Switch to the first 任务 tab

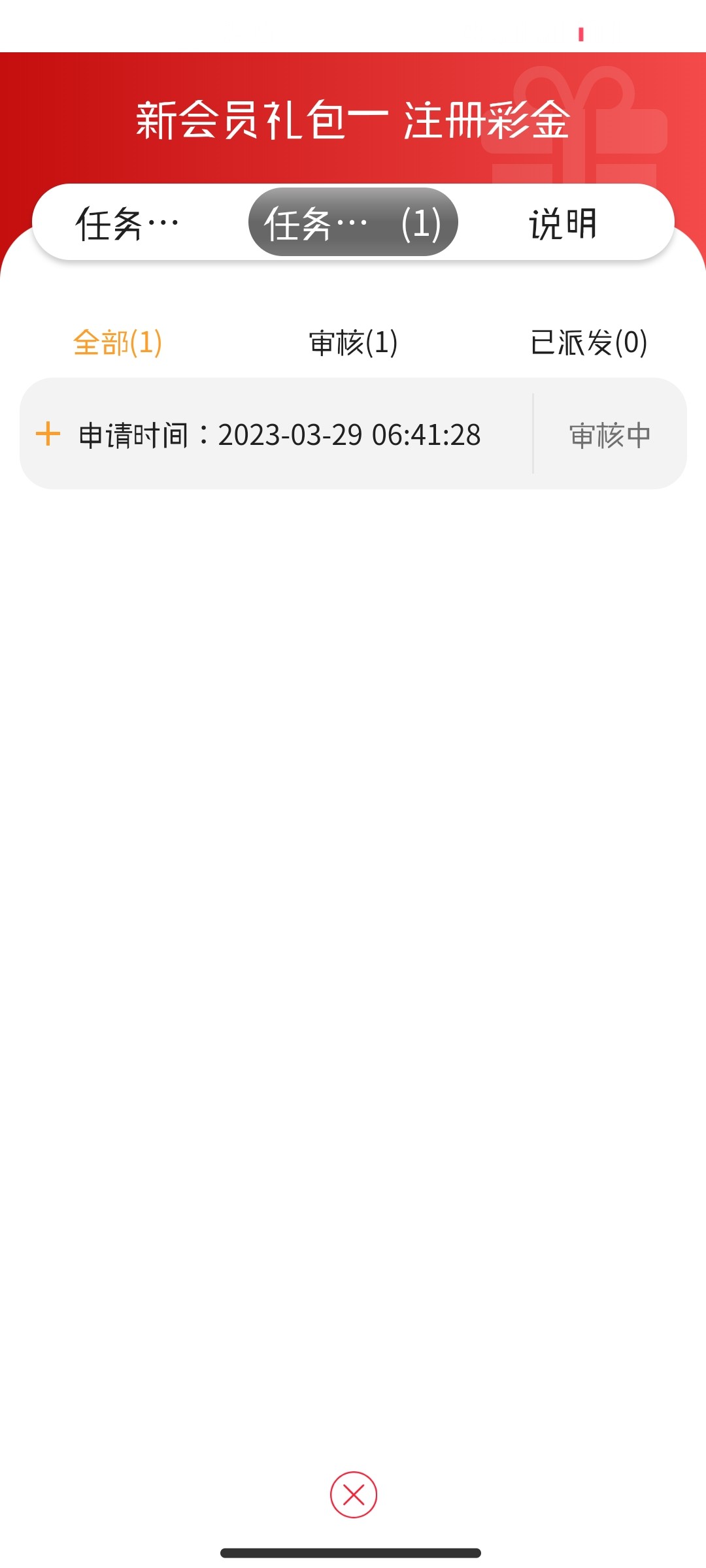coord(127,223)
